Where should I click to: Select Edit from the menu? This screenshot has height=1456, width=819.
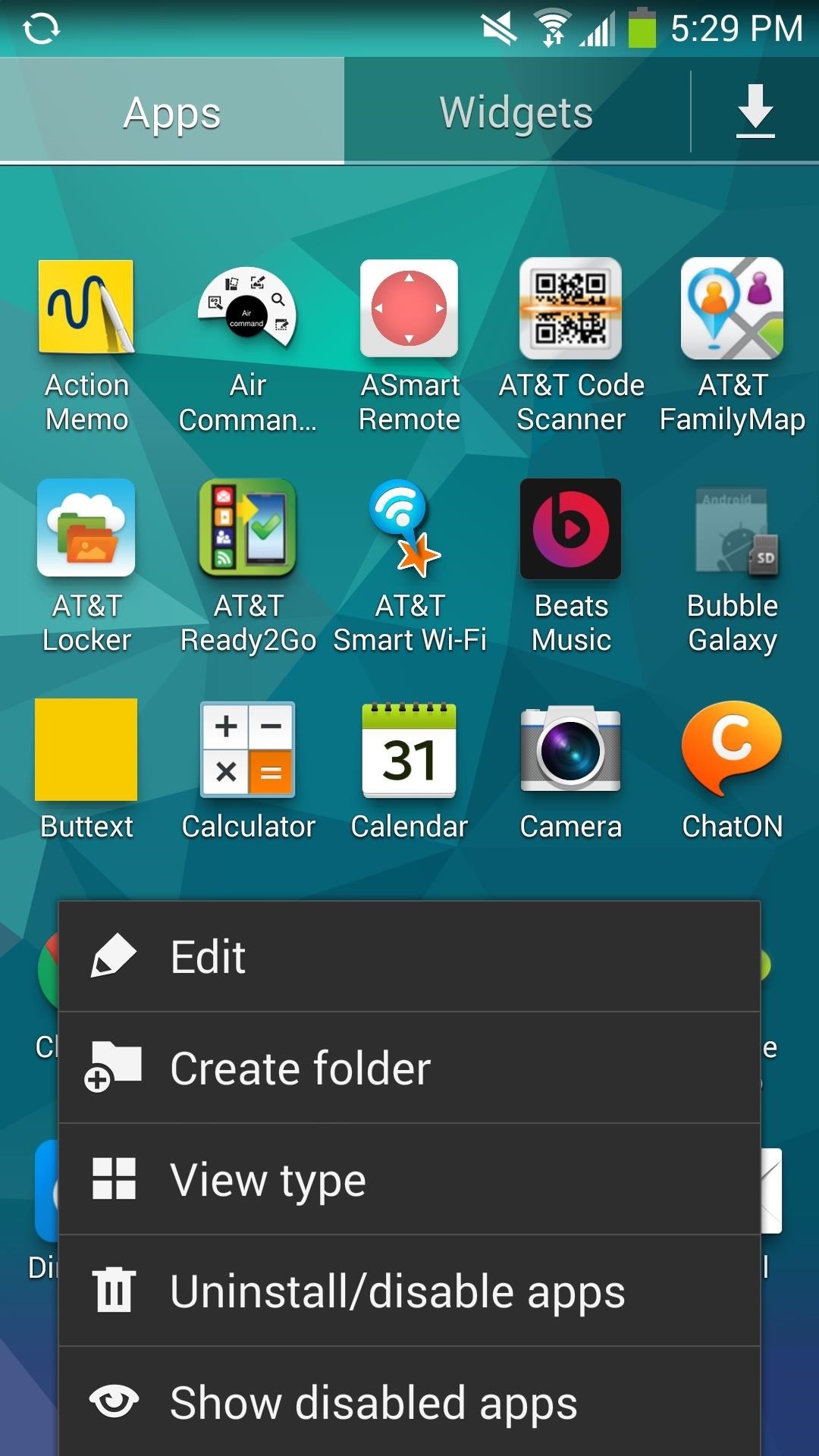[x=409, y=955]
